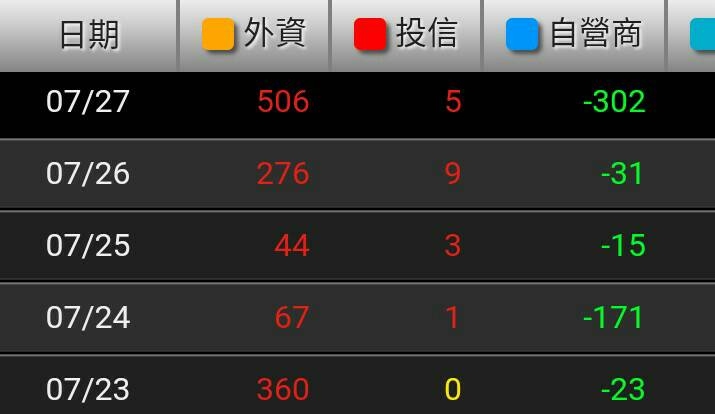Tap the 日期 column header

pos(88,35)
